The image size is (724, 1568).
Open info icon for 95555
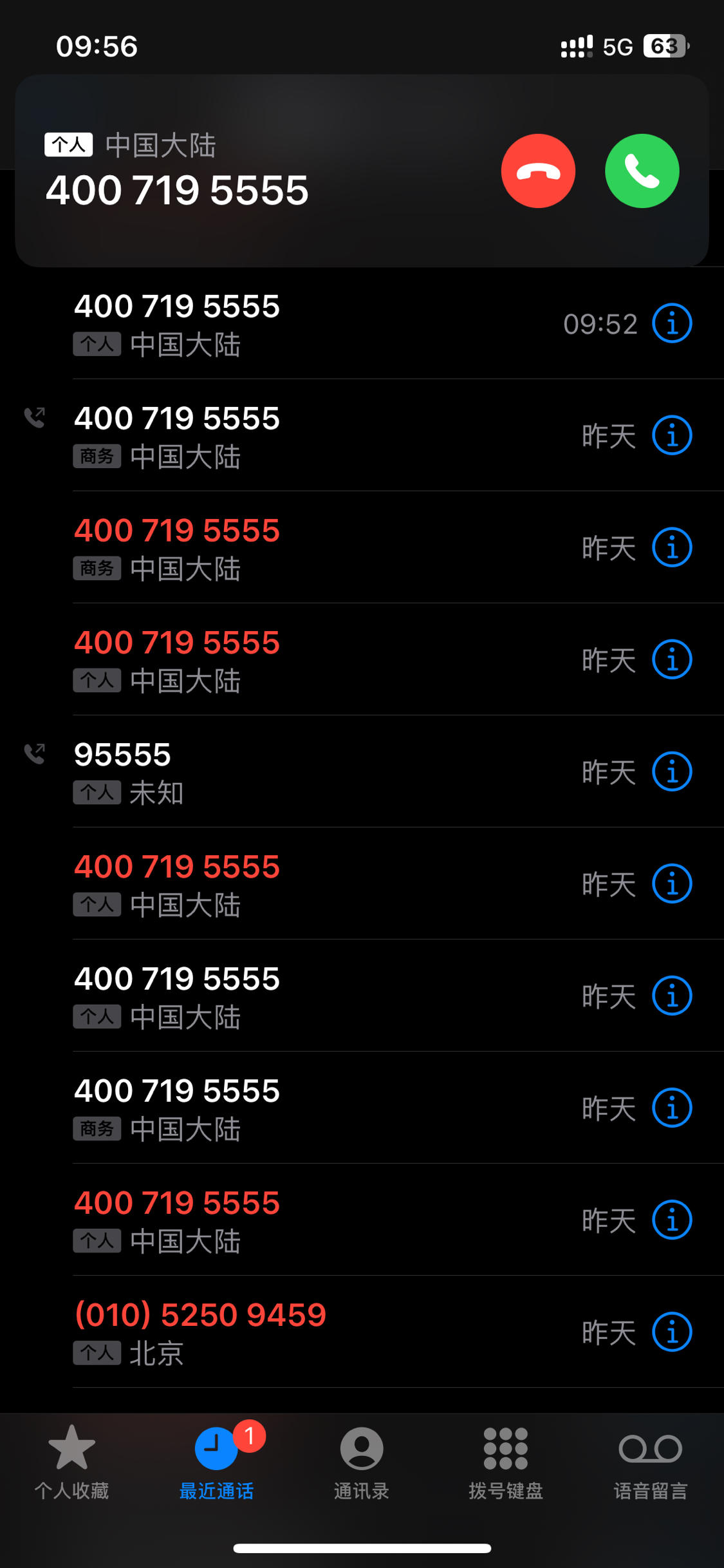tap(672, 771)
